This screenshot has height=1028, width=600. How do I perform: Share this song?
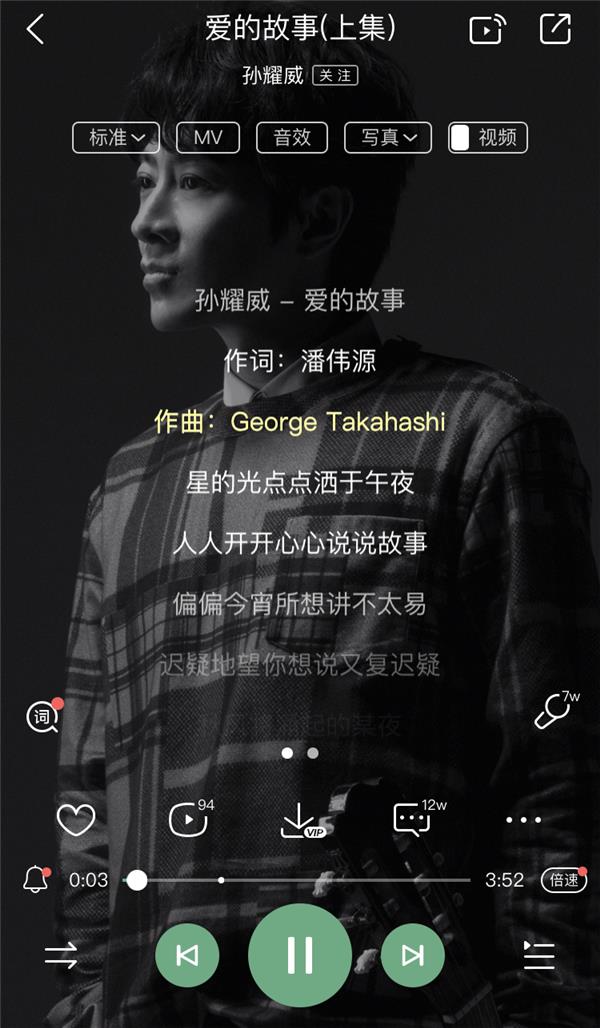[555, 29]
